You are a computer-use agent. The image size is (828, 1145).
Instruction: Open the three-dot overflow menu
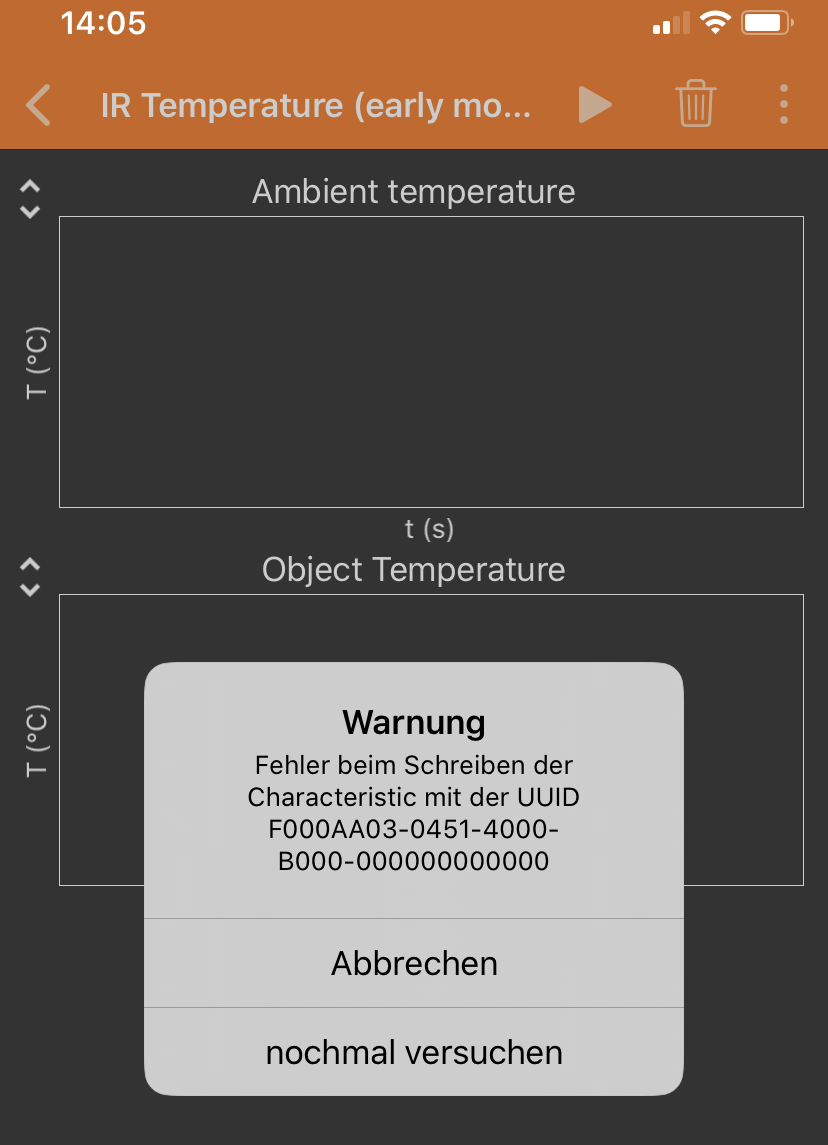(x=783, y=105)
